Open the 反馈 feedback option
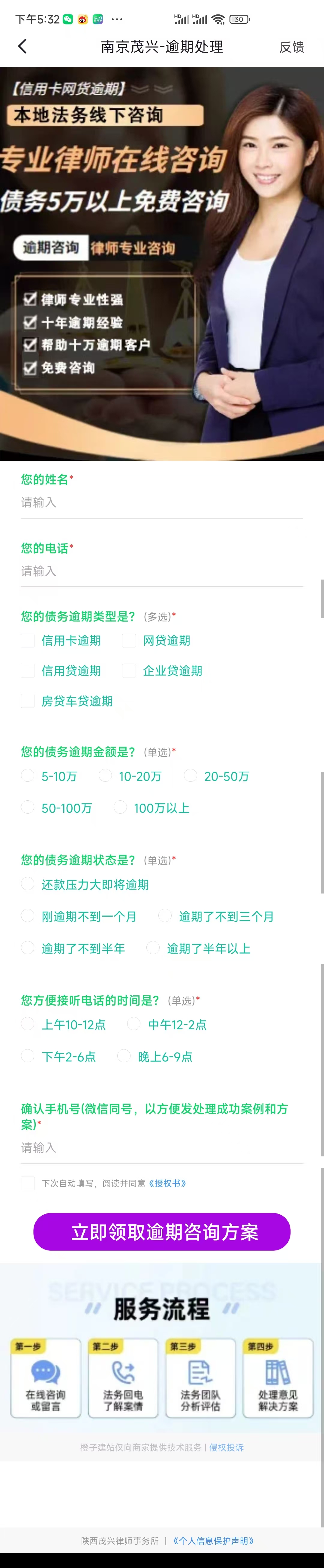Image resolution: width=324 pixels, height=1568 pixels. tap(291, 47)
